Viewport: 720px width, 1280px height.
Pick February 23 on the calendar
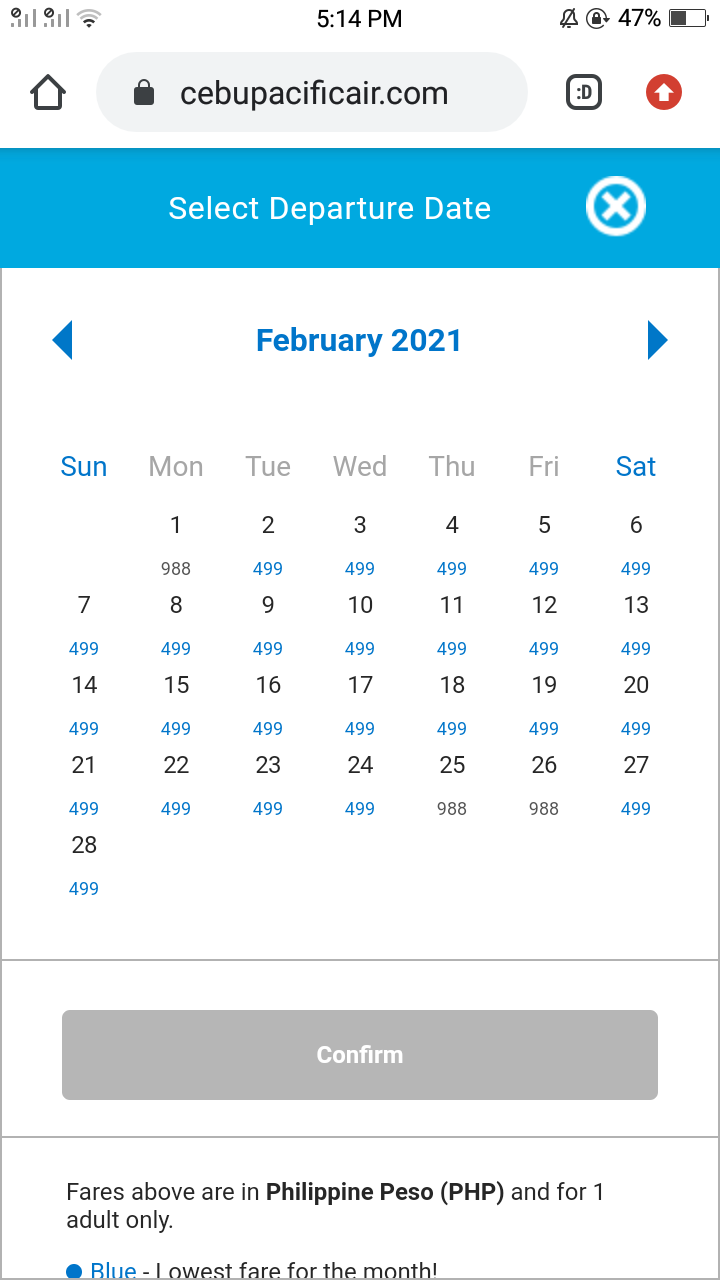[x=268, y=785]
